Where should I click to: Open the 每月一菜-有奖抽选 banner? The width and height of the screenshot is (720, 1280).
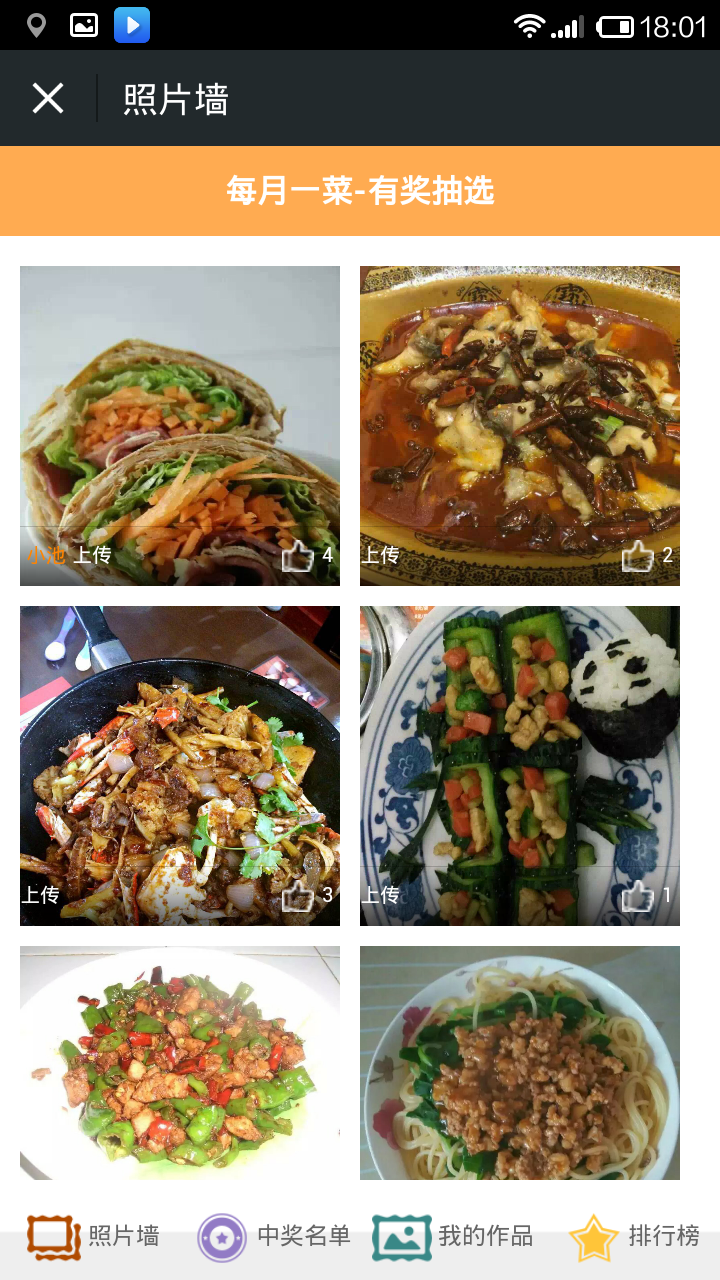(x=360, y=191)
